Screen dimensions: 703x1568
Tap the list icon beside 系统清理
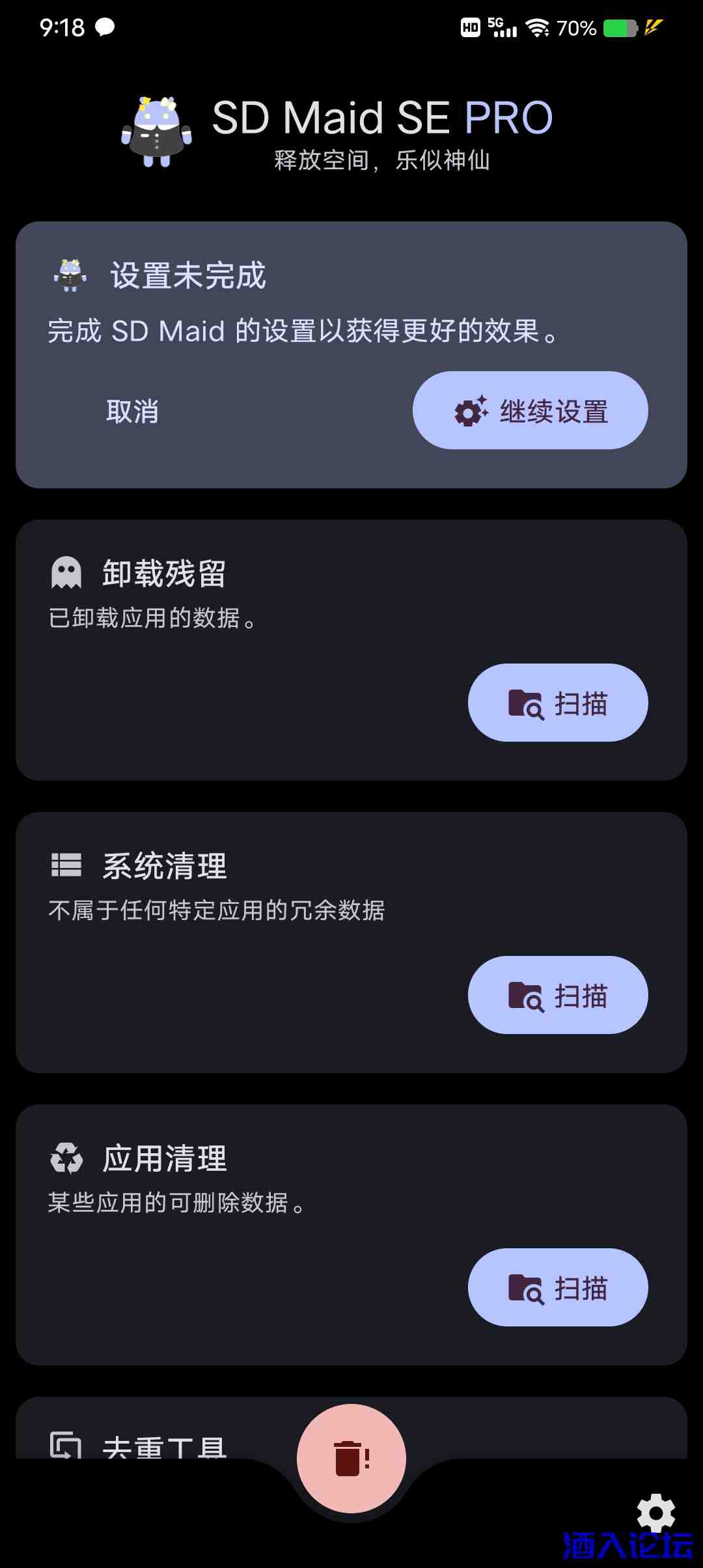67,864
